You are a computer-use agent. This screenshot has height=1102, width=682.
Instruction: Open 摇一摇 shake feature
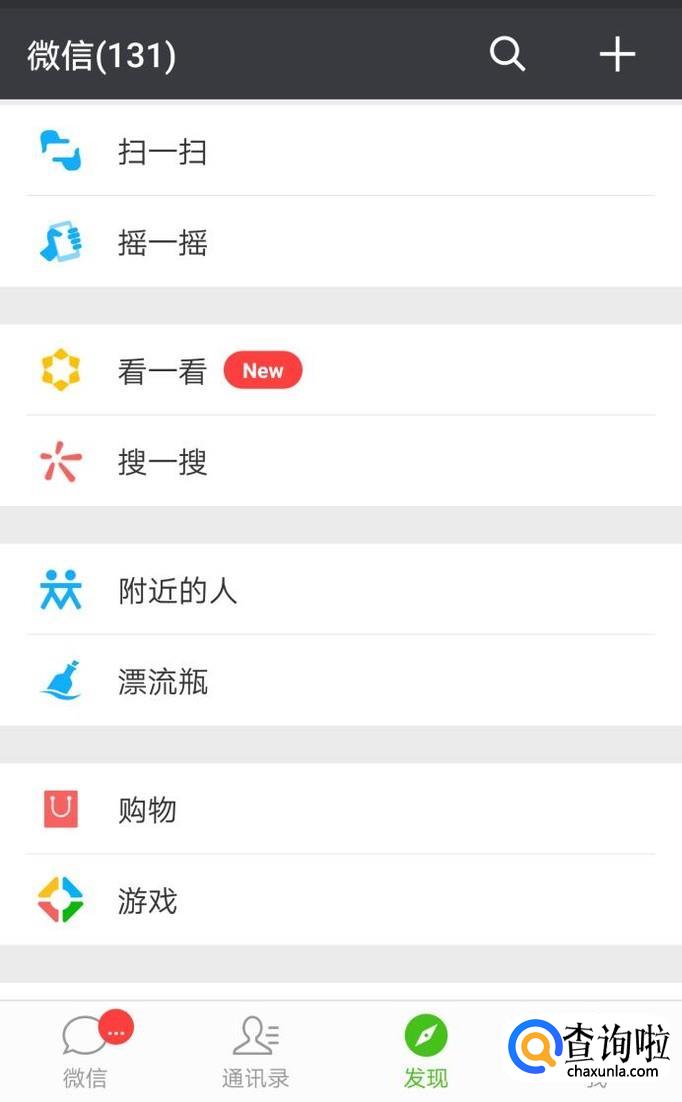341,242
